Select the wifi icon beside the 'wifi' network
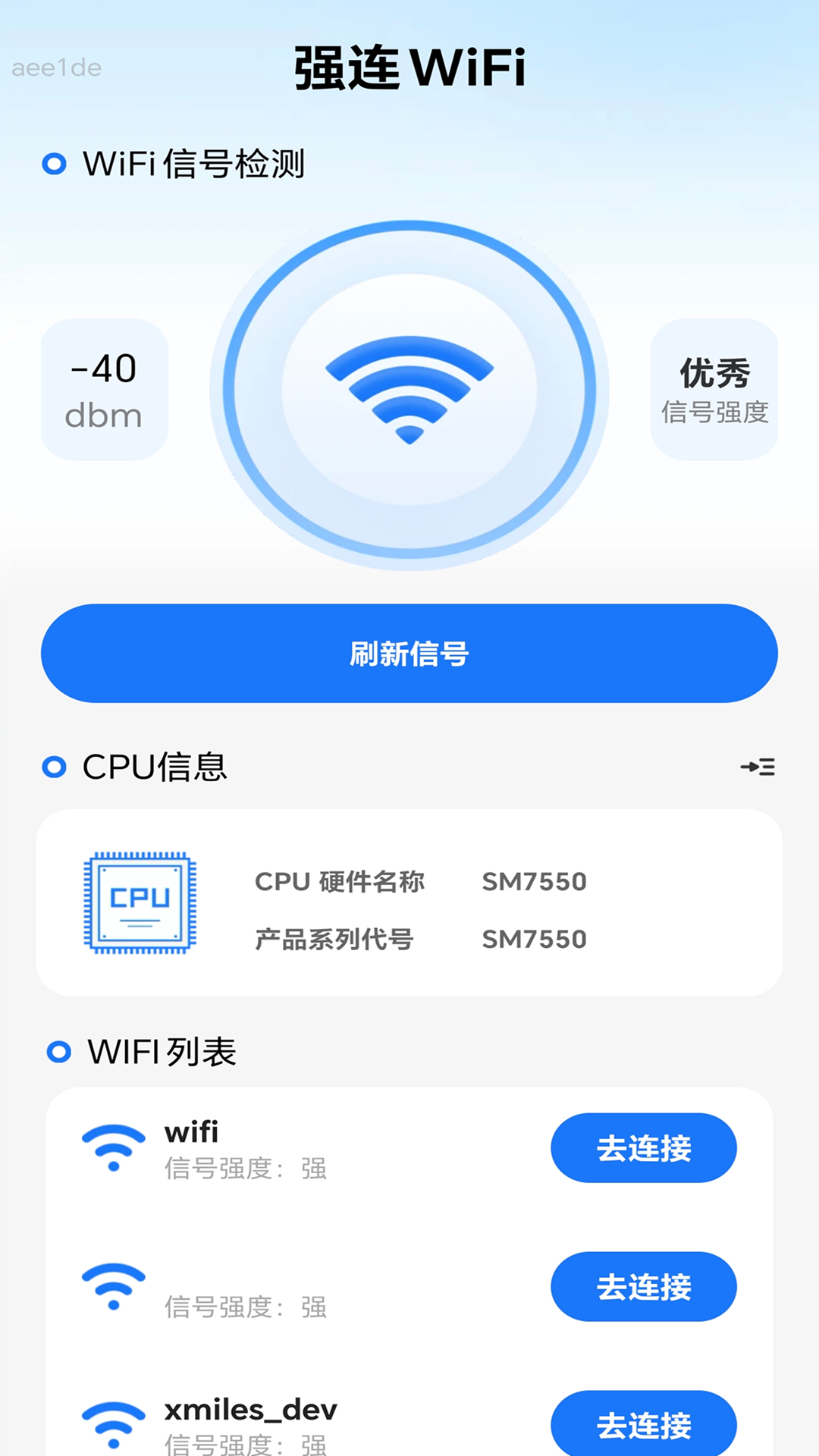Image resolution: width=819 pixels, height=1456 pixels. [x=115, y=1147]
